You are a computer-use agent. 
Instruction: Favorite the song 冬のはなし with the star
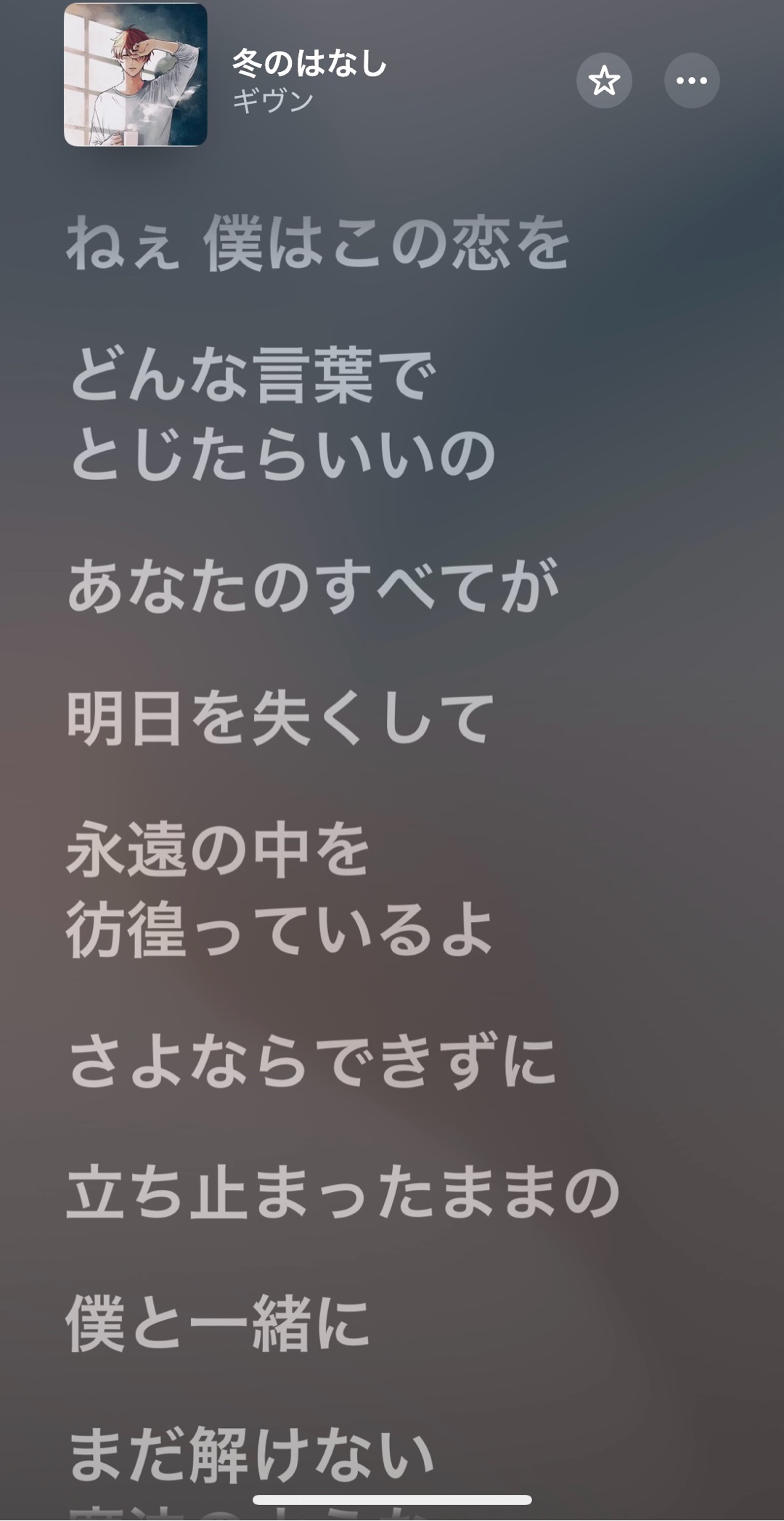604,81
